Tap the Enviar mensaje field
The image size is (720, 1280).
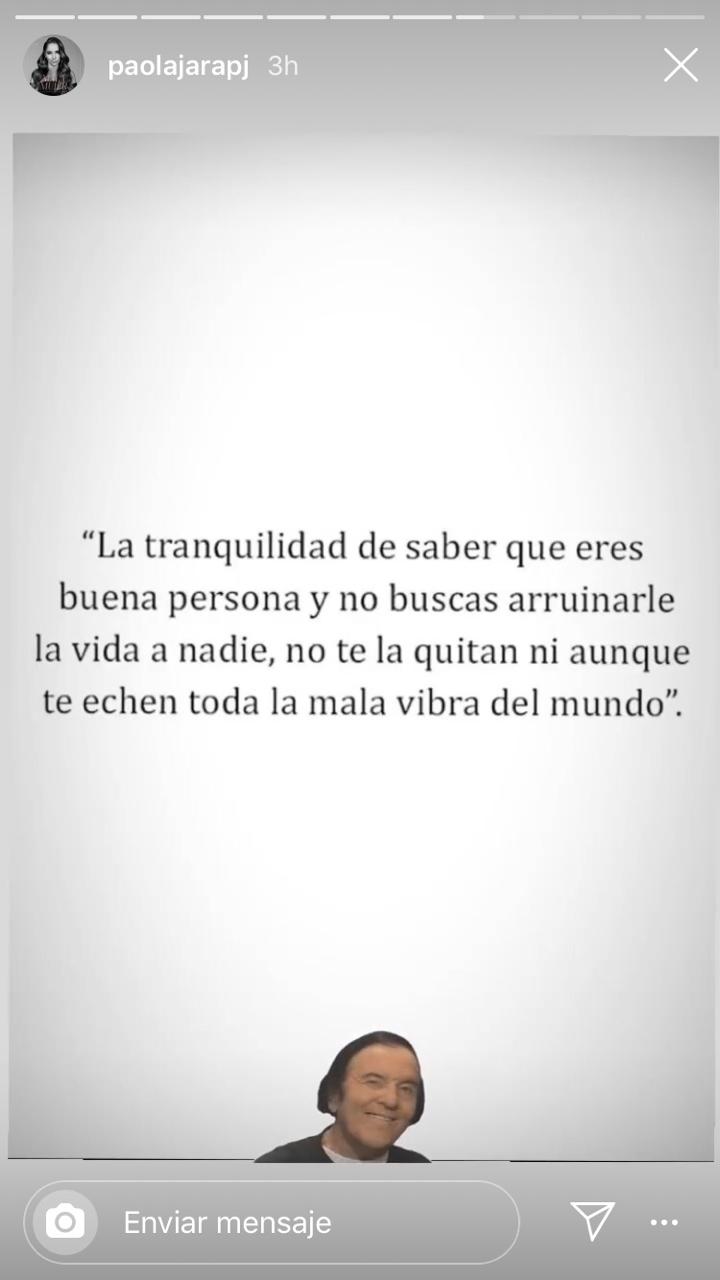pyautogui.click(x=271, y=1222)
